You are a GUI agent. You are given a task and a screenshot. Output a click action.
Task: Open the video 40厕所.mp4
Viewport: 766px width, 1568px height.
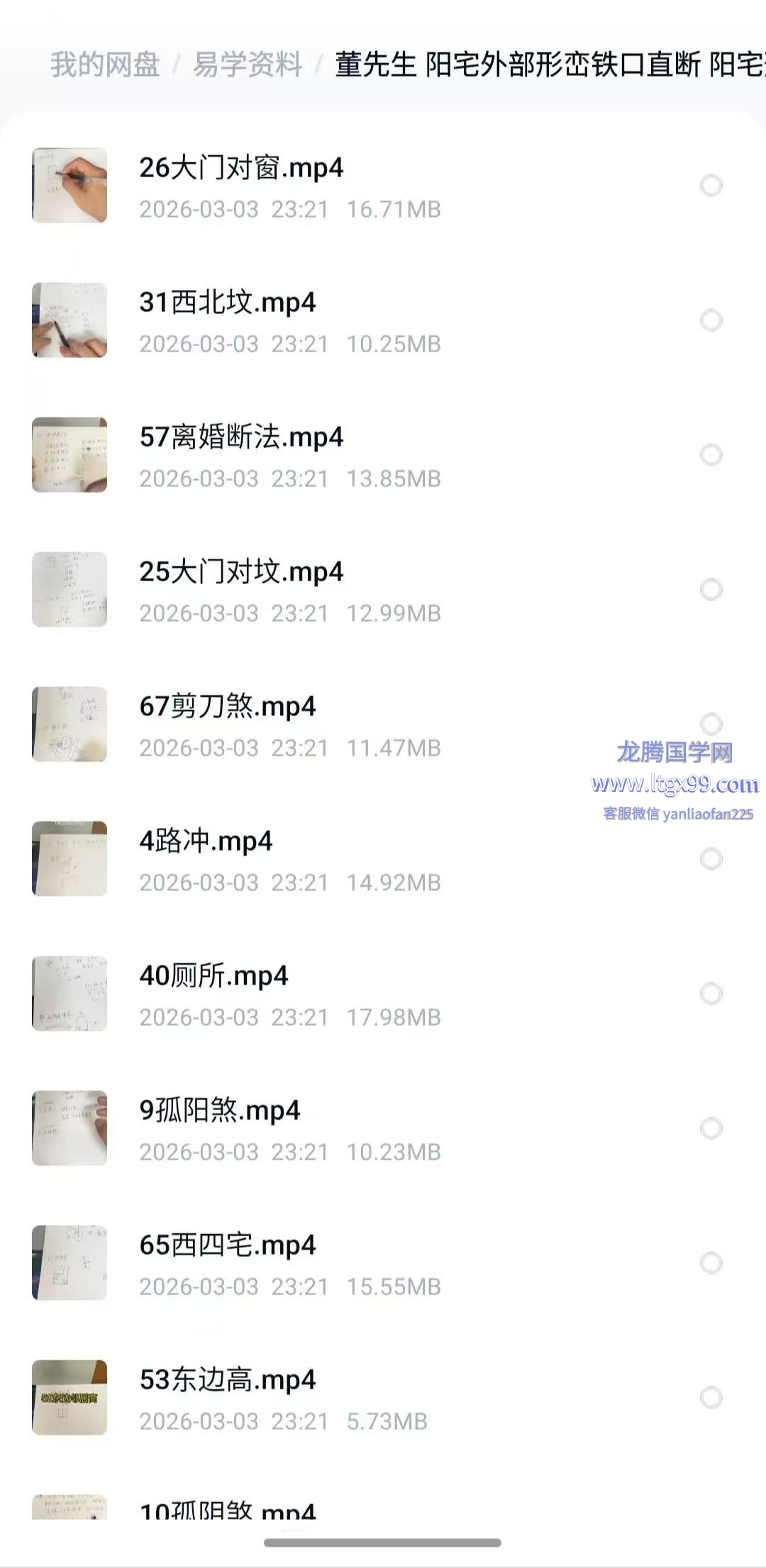pyautogui.click(x=213, y=976)
